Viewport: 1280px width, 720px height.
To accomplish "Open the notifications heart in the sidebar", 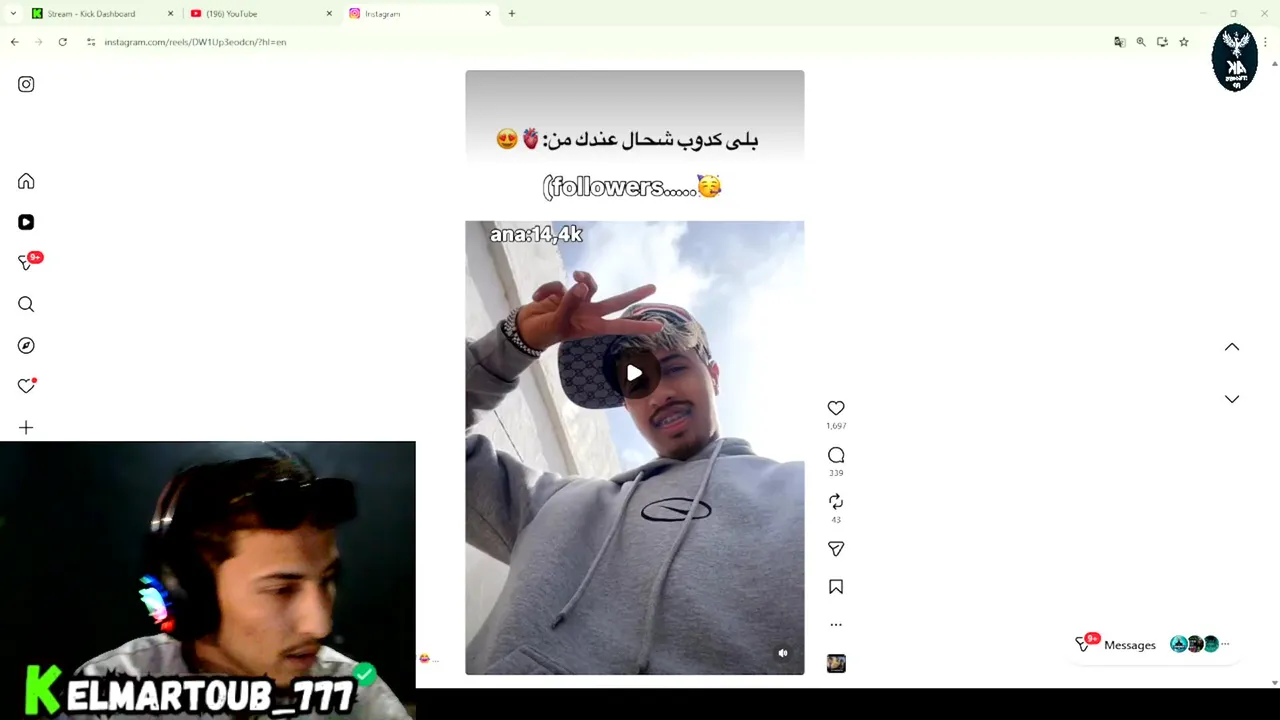I will pyautogui.click(x=26, y=386).
